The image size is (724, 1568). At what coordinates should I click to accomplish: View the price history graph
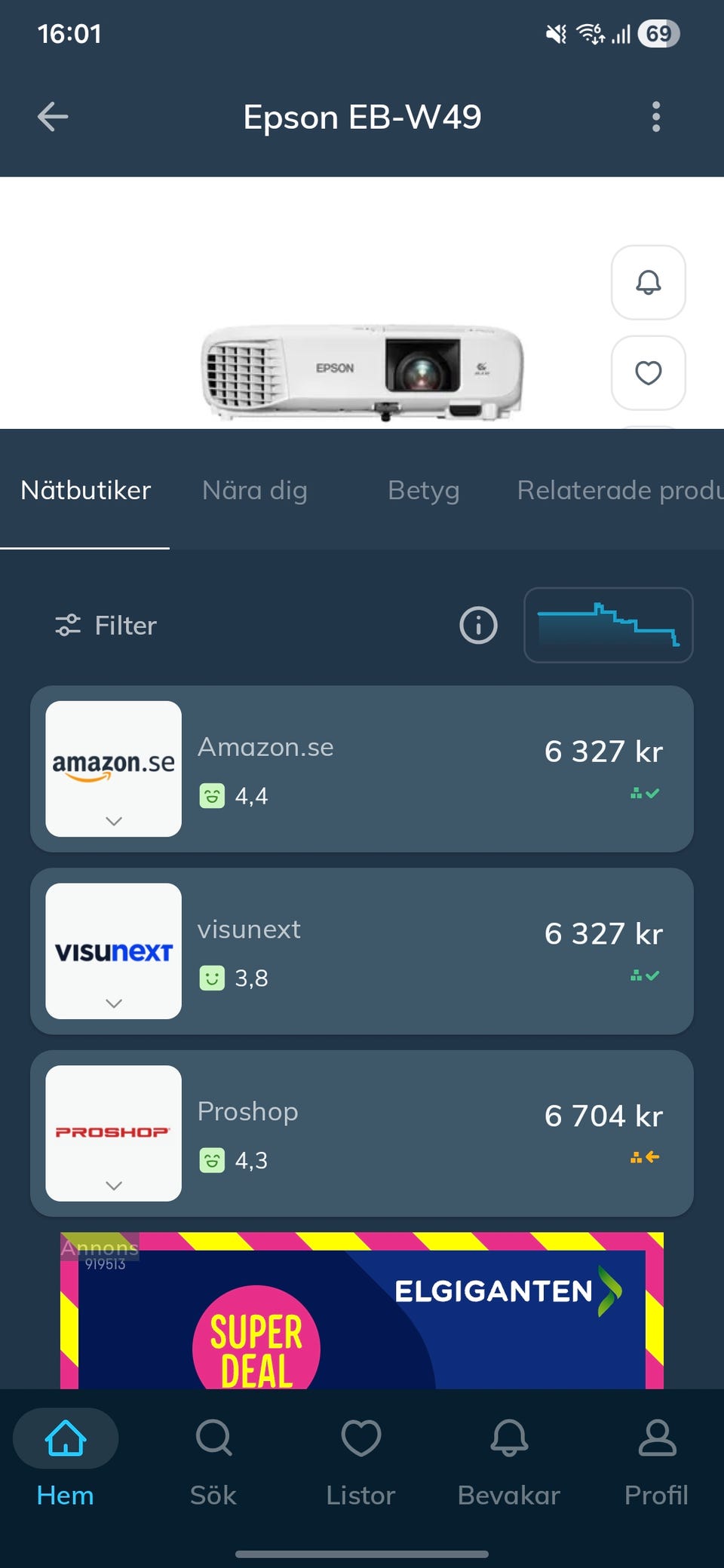pyautogui.click(x=608, y=626)
